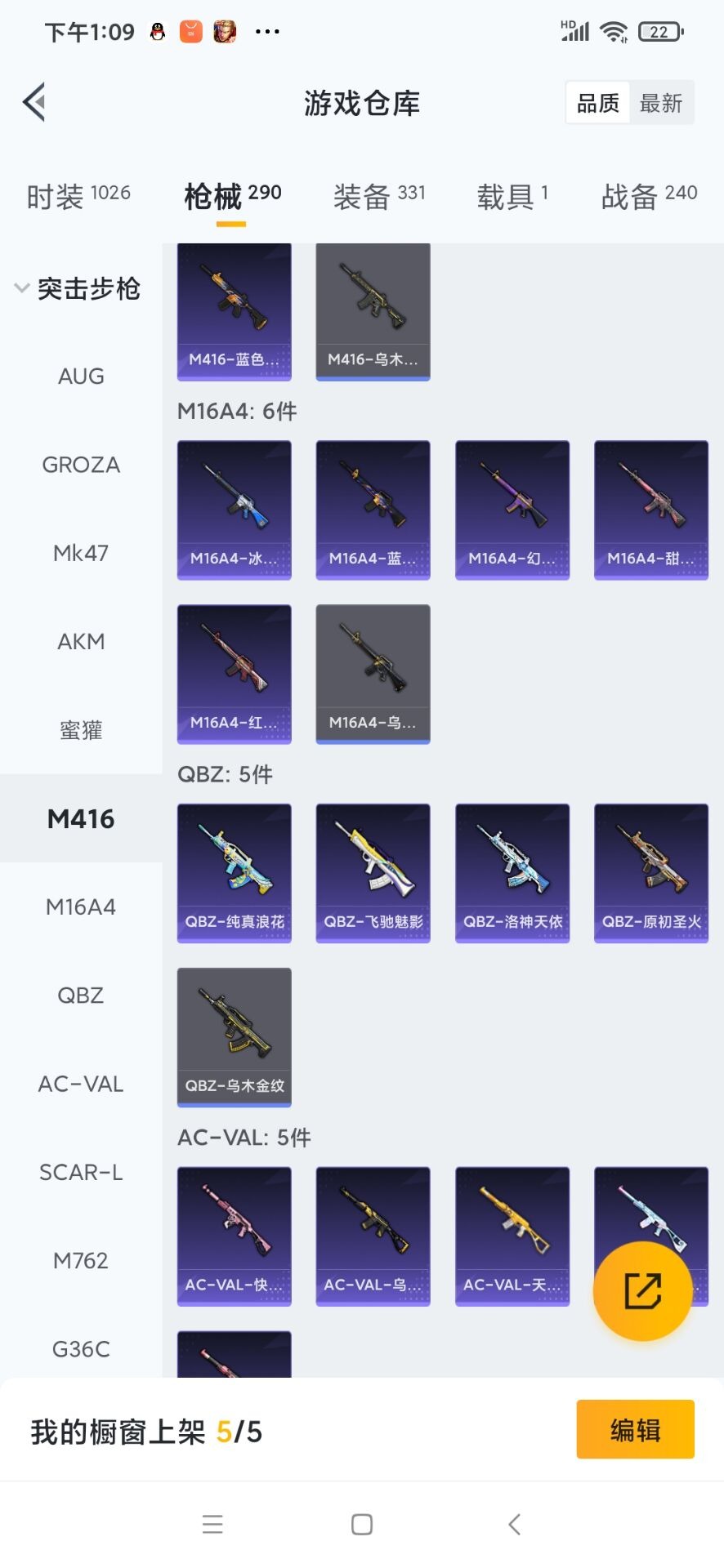View the QBZ-乌木金纹 skin
This screenshot has width=724, height=1568.
235,1036
